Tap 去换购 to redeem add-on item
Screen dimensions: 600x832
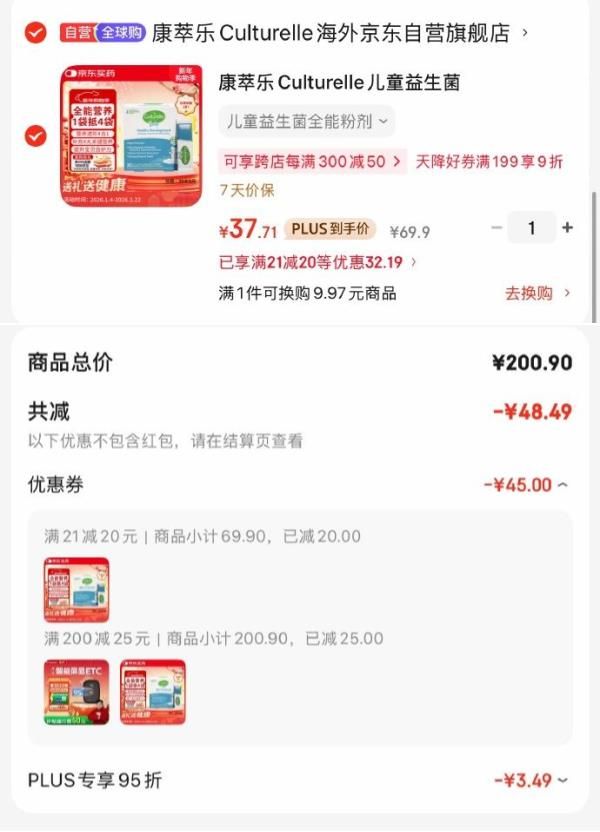(x=538, y=293)
